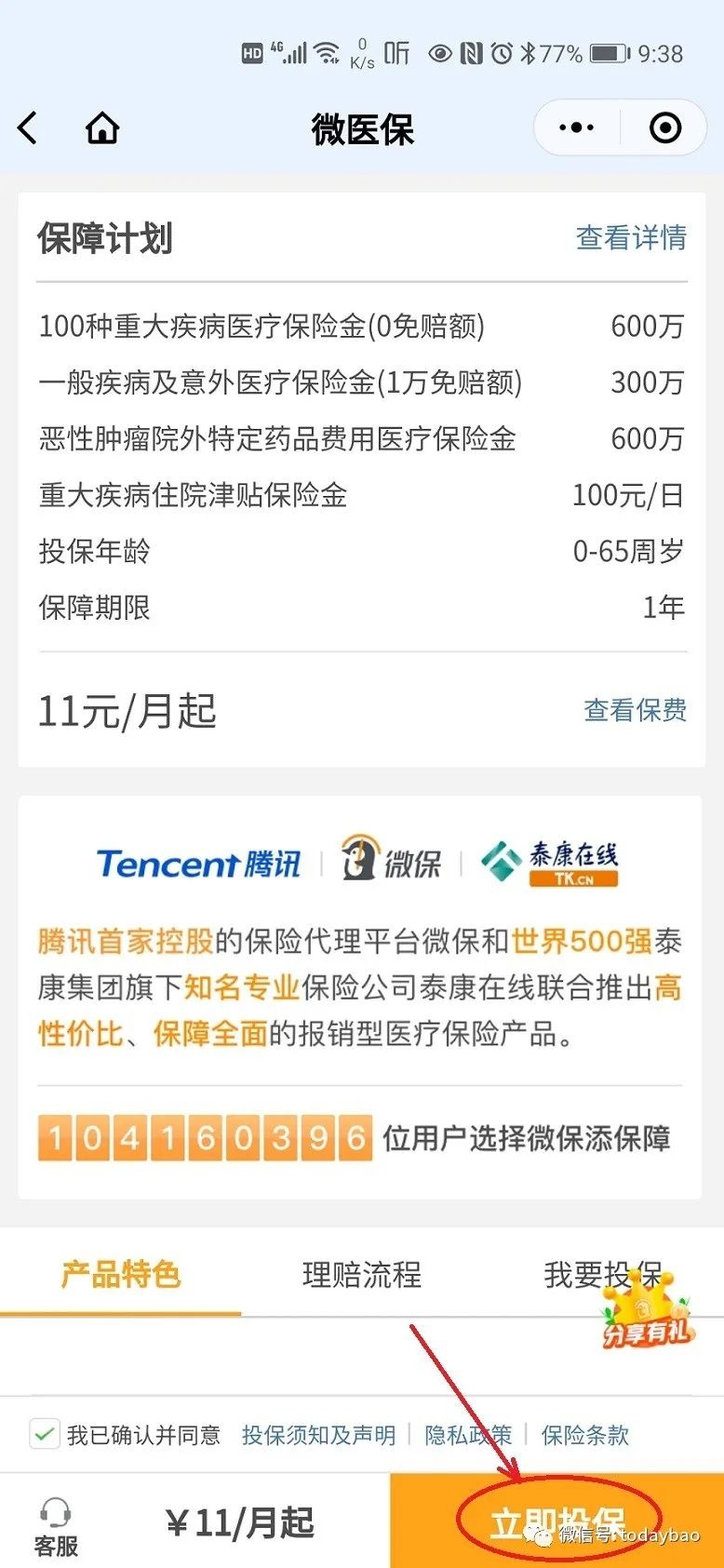Close the mini program with circle button
724x1568 pixels.
[664, 127]
